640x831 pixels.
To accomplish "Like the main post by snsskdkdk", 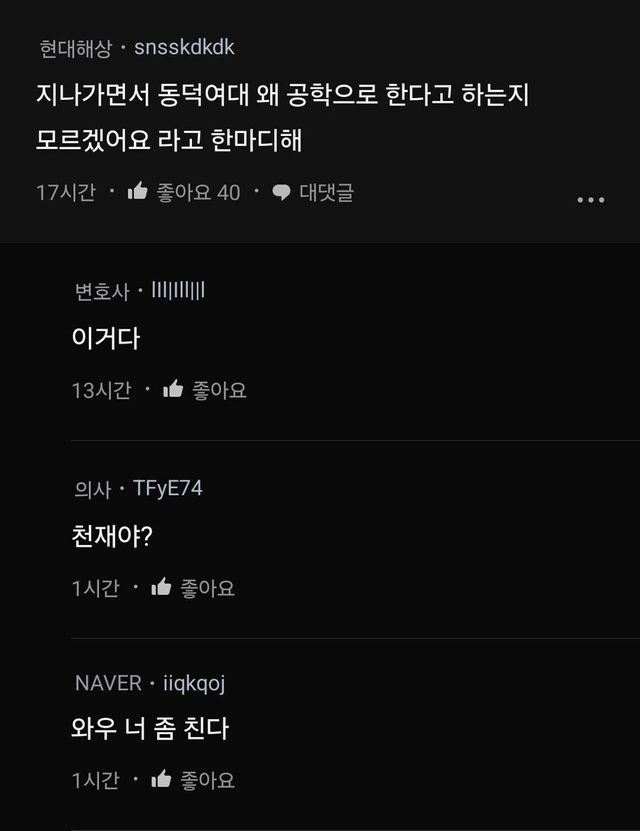I will pos(139,192).
